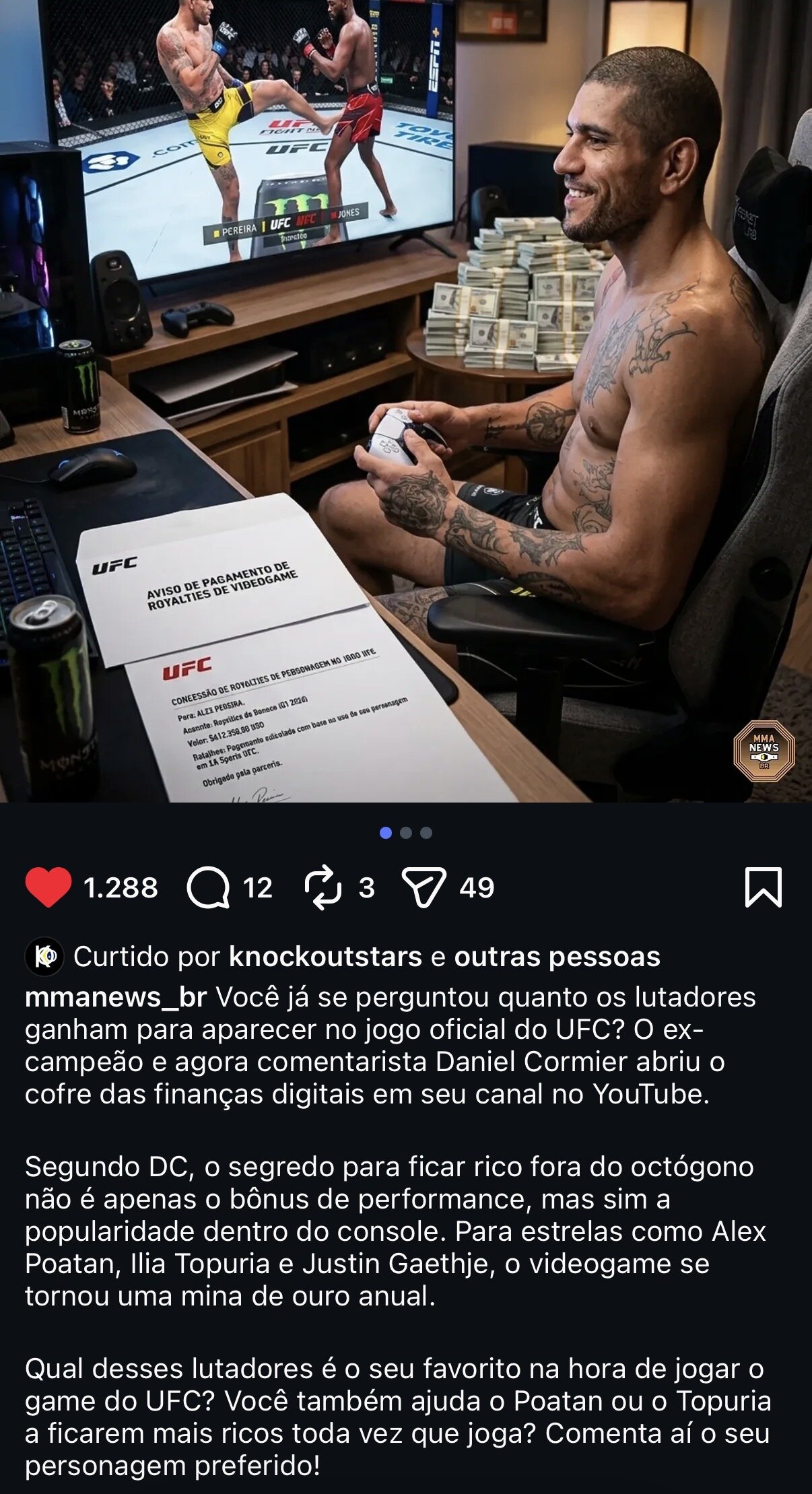View outras pessoas who liked the post

pyautogui.click(x=557, y=957)
